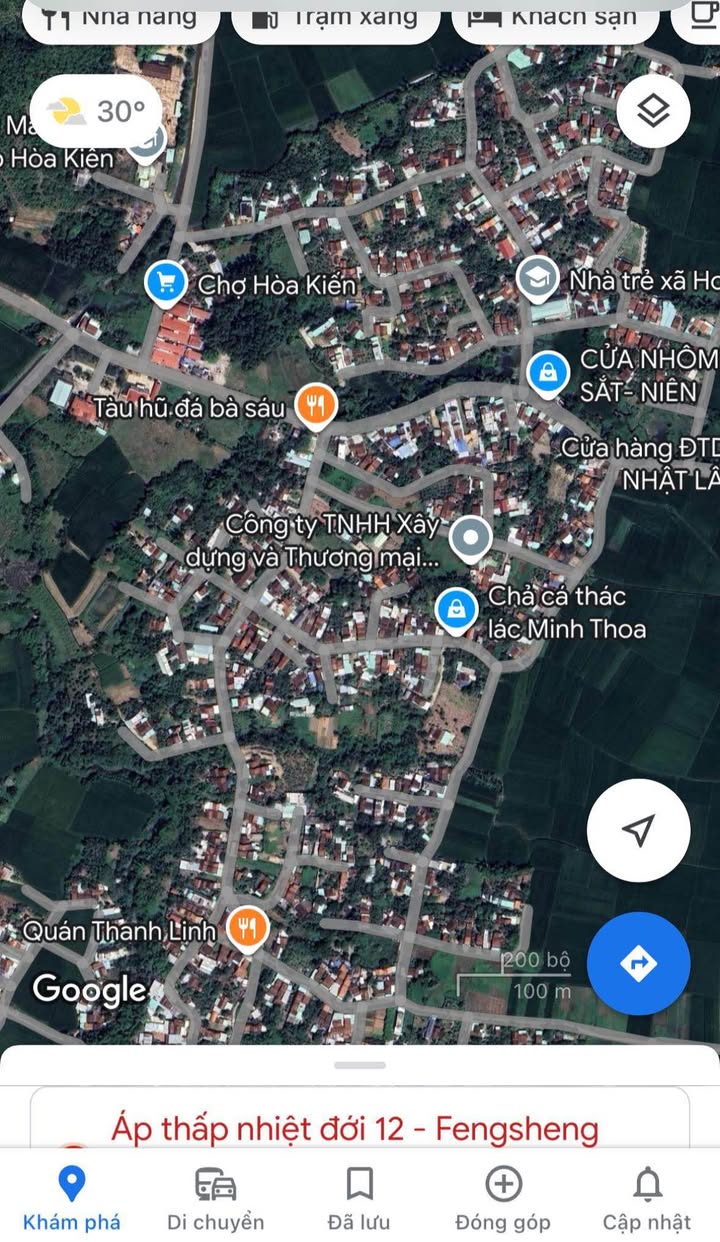Switch to the Di chuyển tab
Image resolution: width=720 pixels, height=1242 pixels.
pyautogui.click(x=216, y=1198)
